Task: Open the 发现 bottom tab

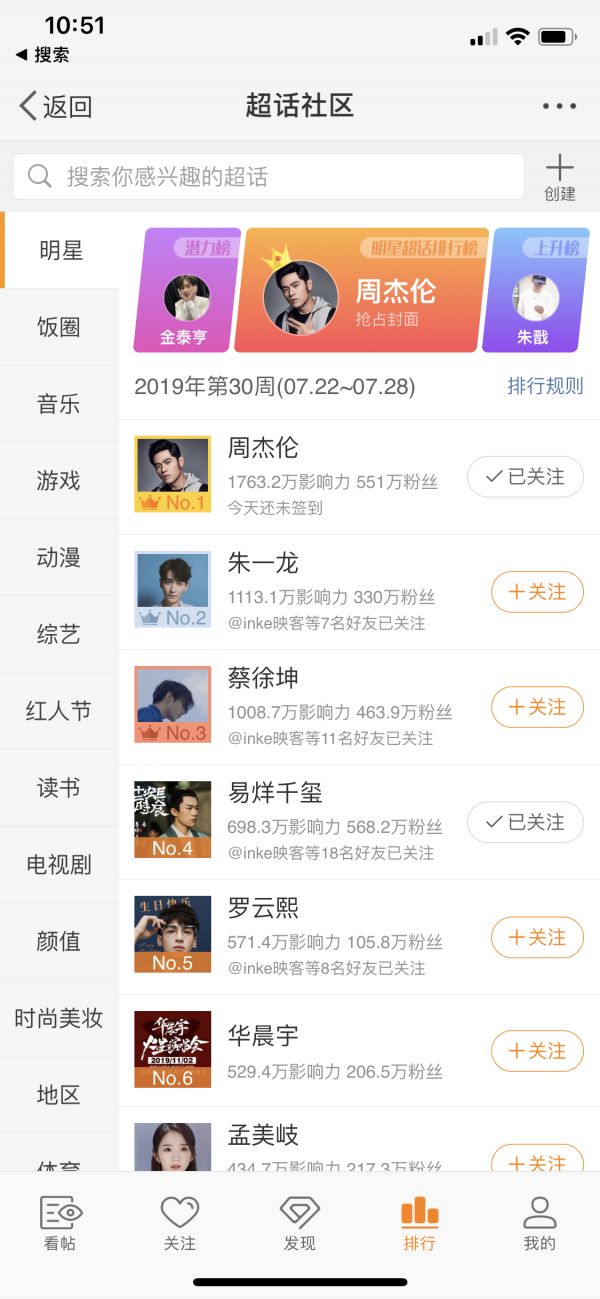Action: point(300,1223)
